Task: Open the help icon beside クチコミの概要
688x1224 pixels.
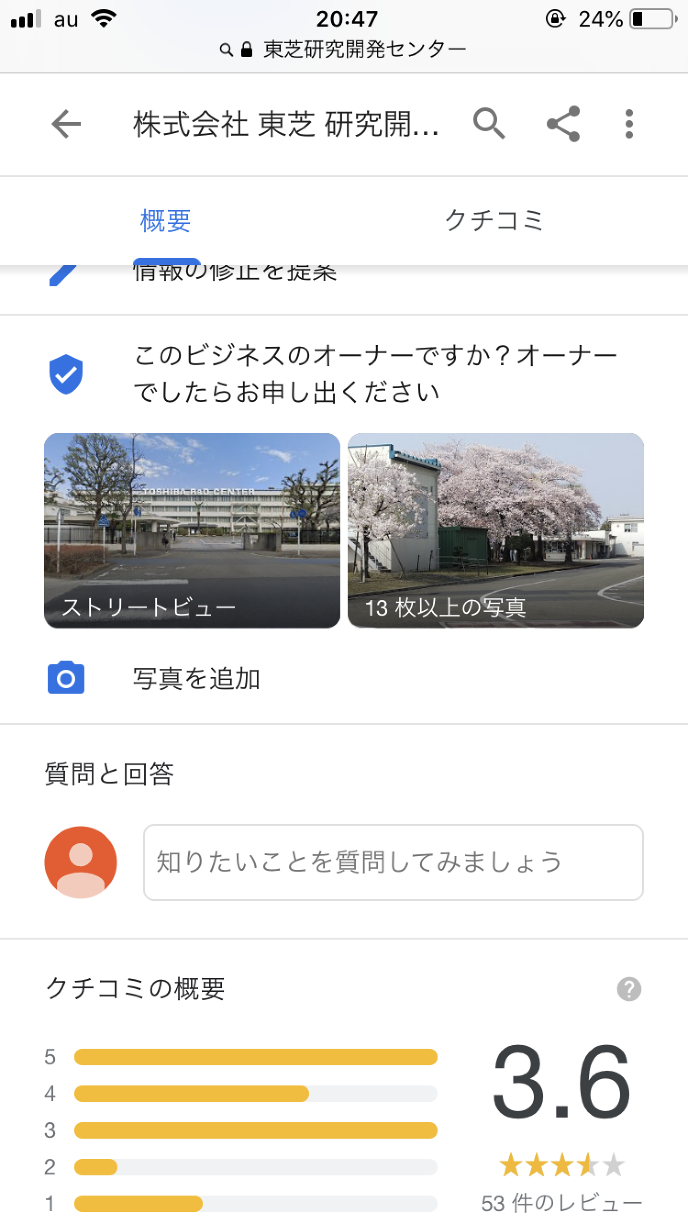Action: pos(629,990)
